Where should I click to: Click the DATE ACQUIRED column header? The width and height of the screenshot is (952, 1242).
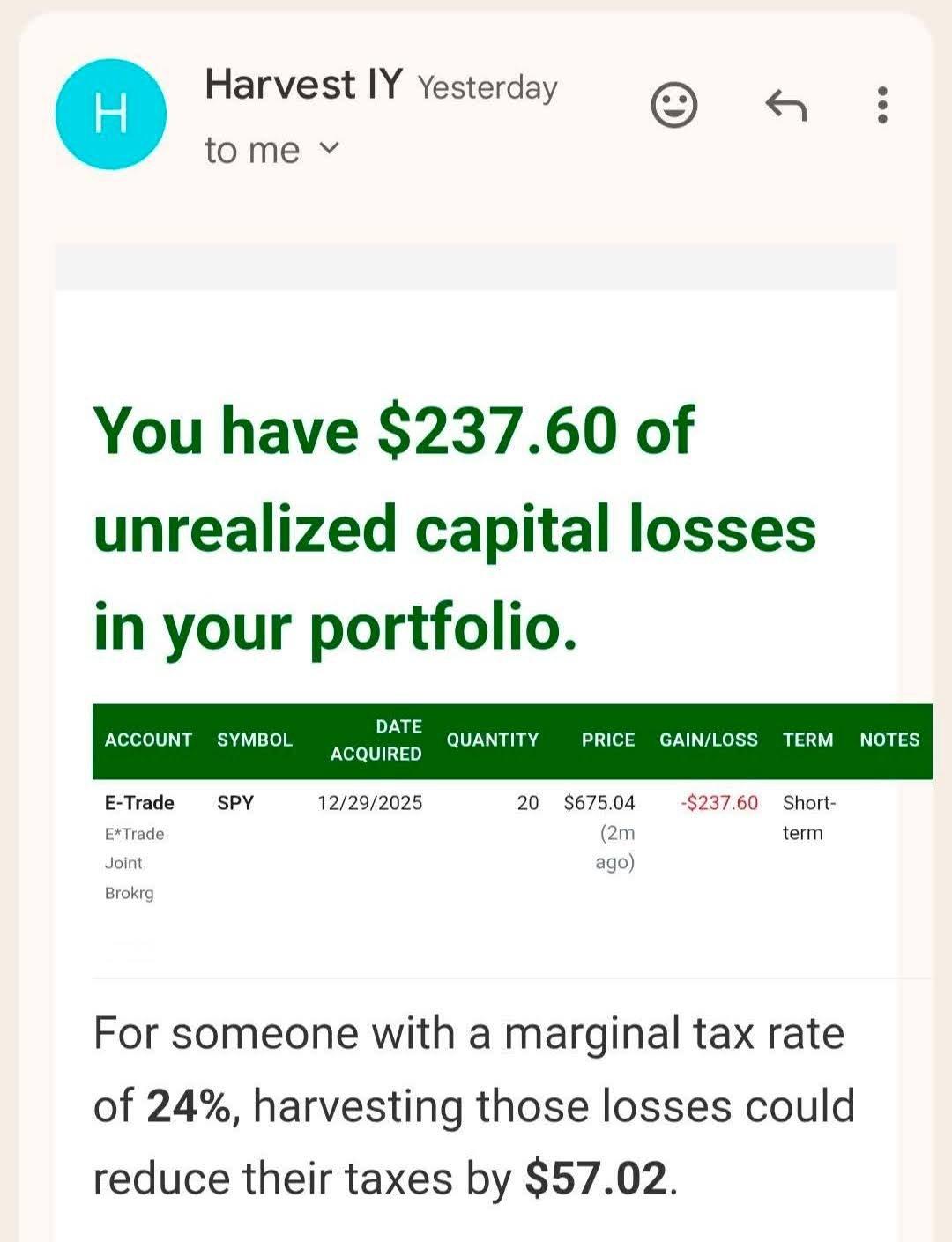[x=376, y=740]
